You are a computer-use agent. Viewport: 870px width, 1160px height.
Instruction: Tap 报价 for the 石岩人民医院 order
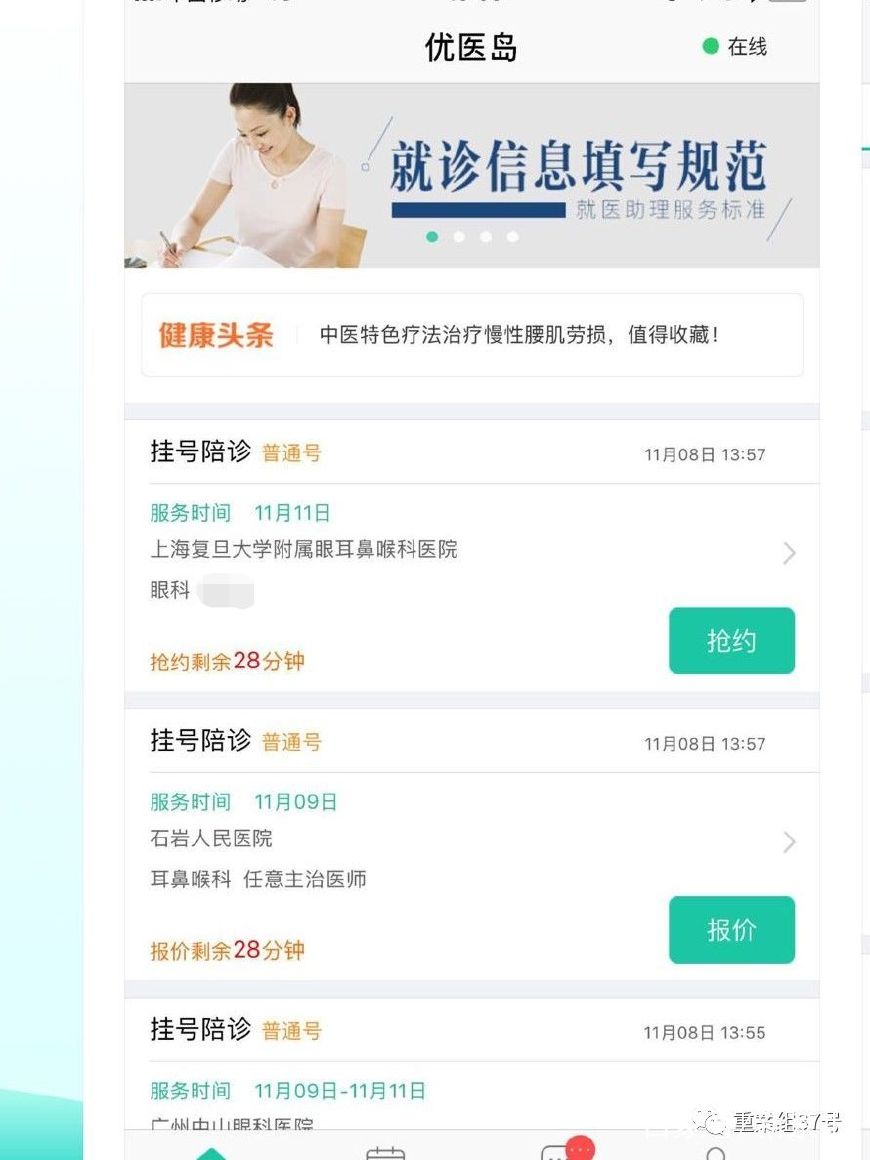point(731,930)
